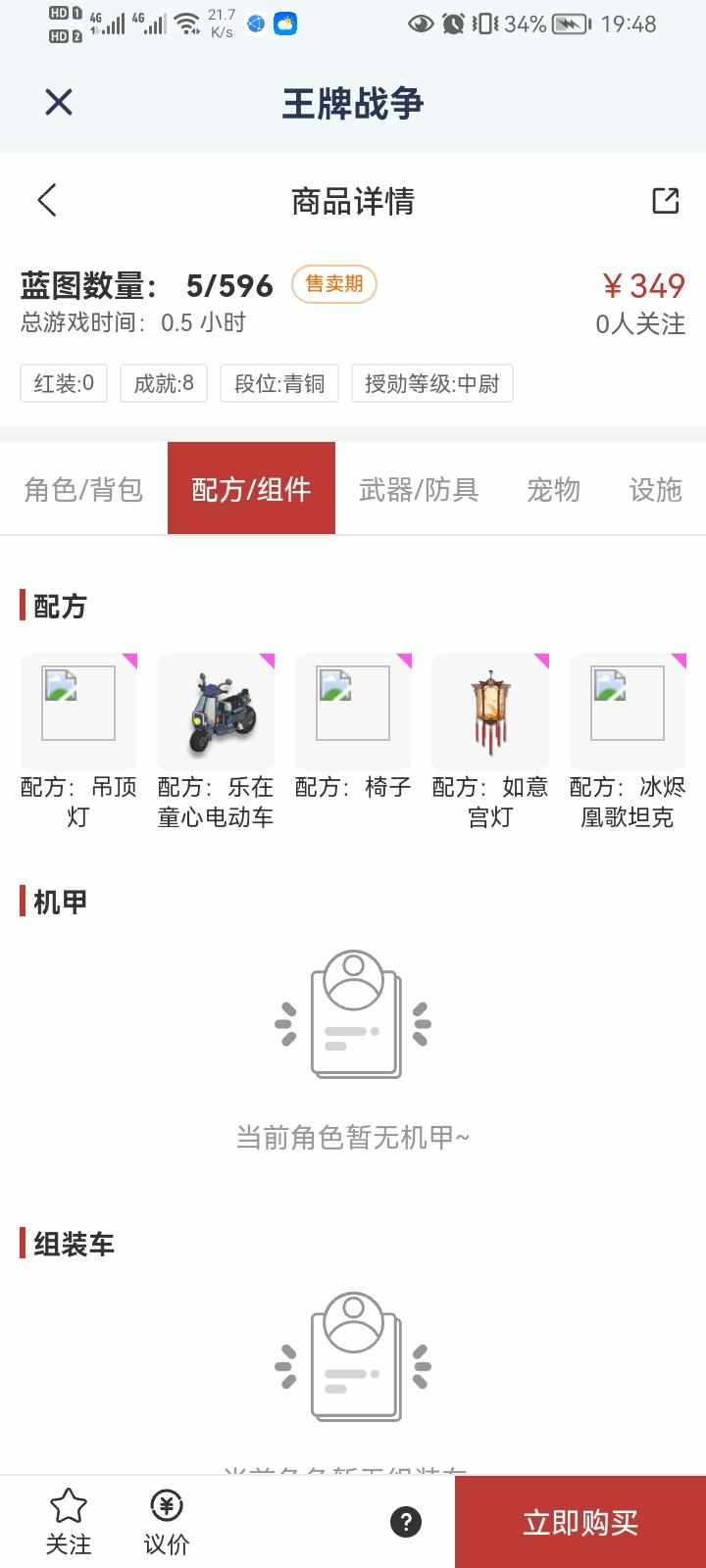The width and height of the screenshot is (706, 1568).
Task: Share this product via the export icon
Action: click(666, 200)
